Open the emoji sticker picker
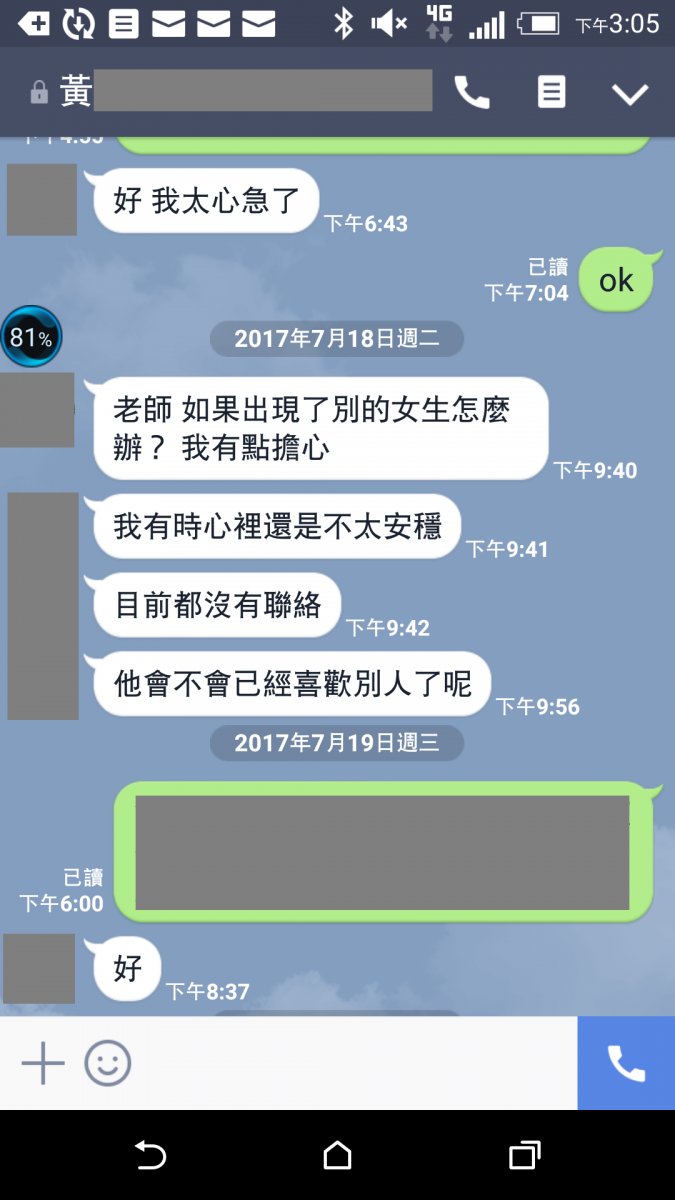Viewport: 675px width, 1200px height. (x=107, y=1063)
